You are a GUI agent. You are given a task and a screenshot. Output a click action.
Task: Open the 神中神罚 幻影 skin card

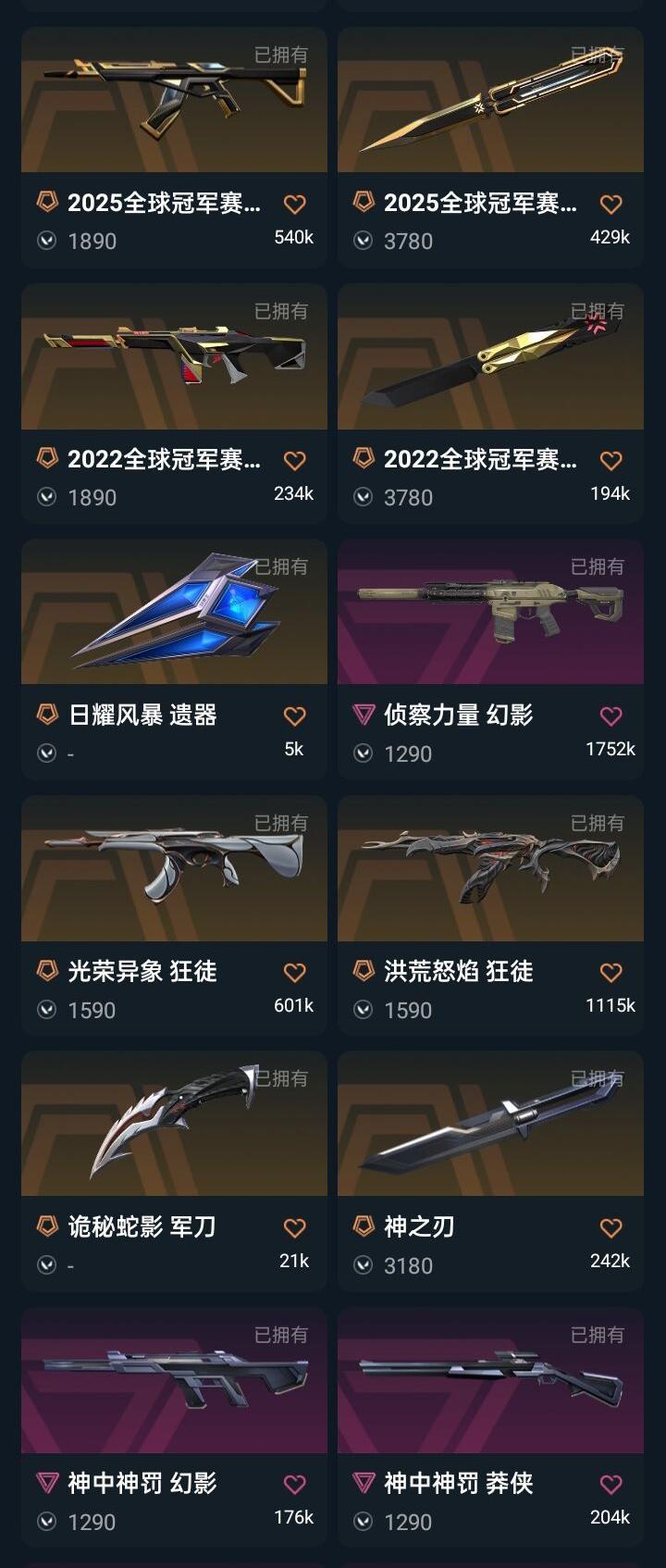tap(174, 1381)
